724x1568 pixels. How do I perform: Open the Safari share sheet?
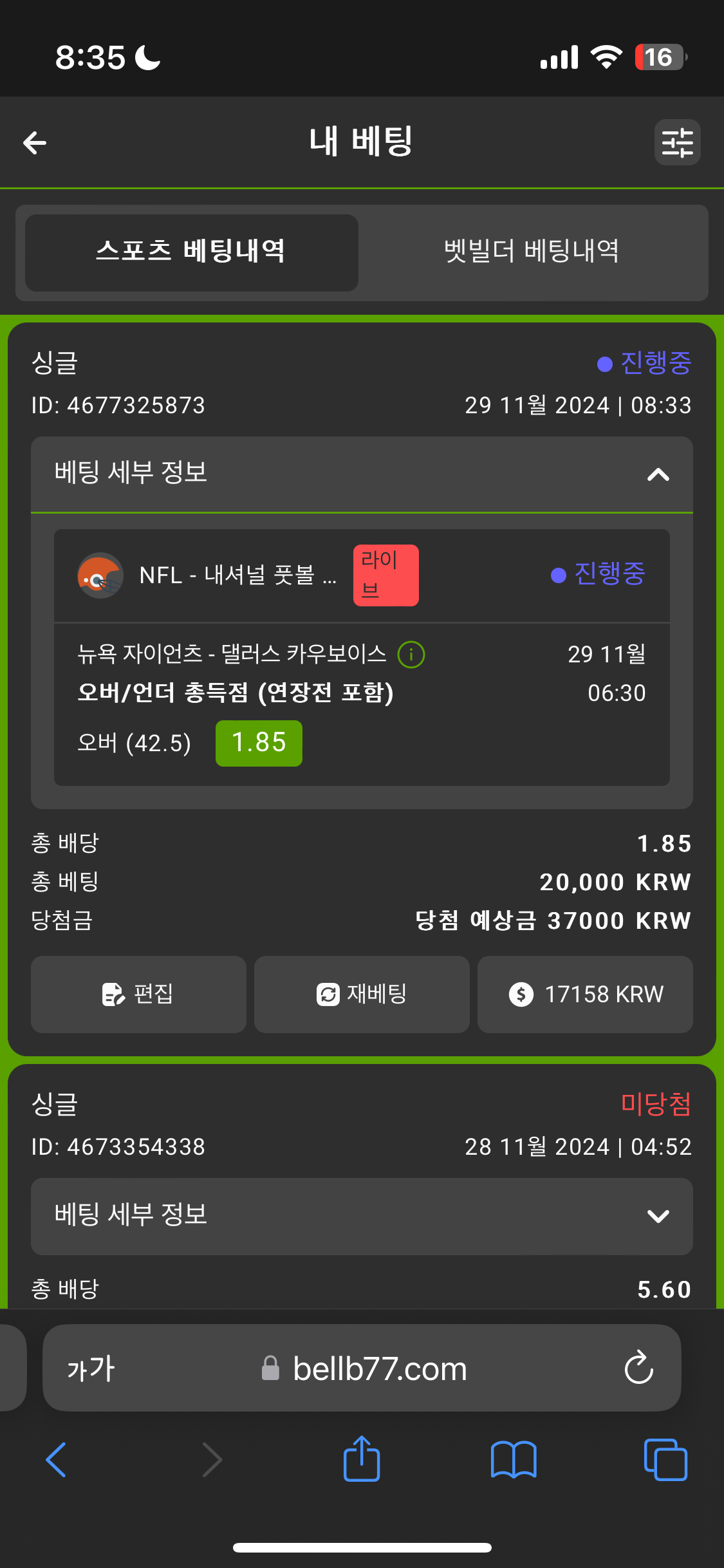click(x=362, y=1459)
